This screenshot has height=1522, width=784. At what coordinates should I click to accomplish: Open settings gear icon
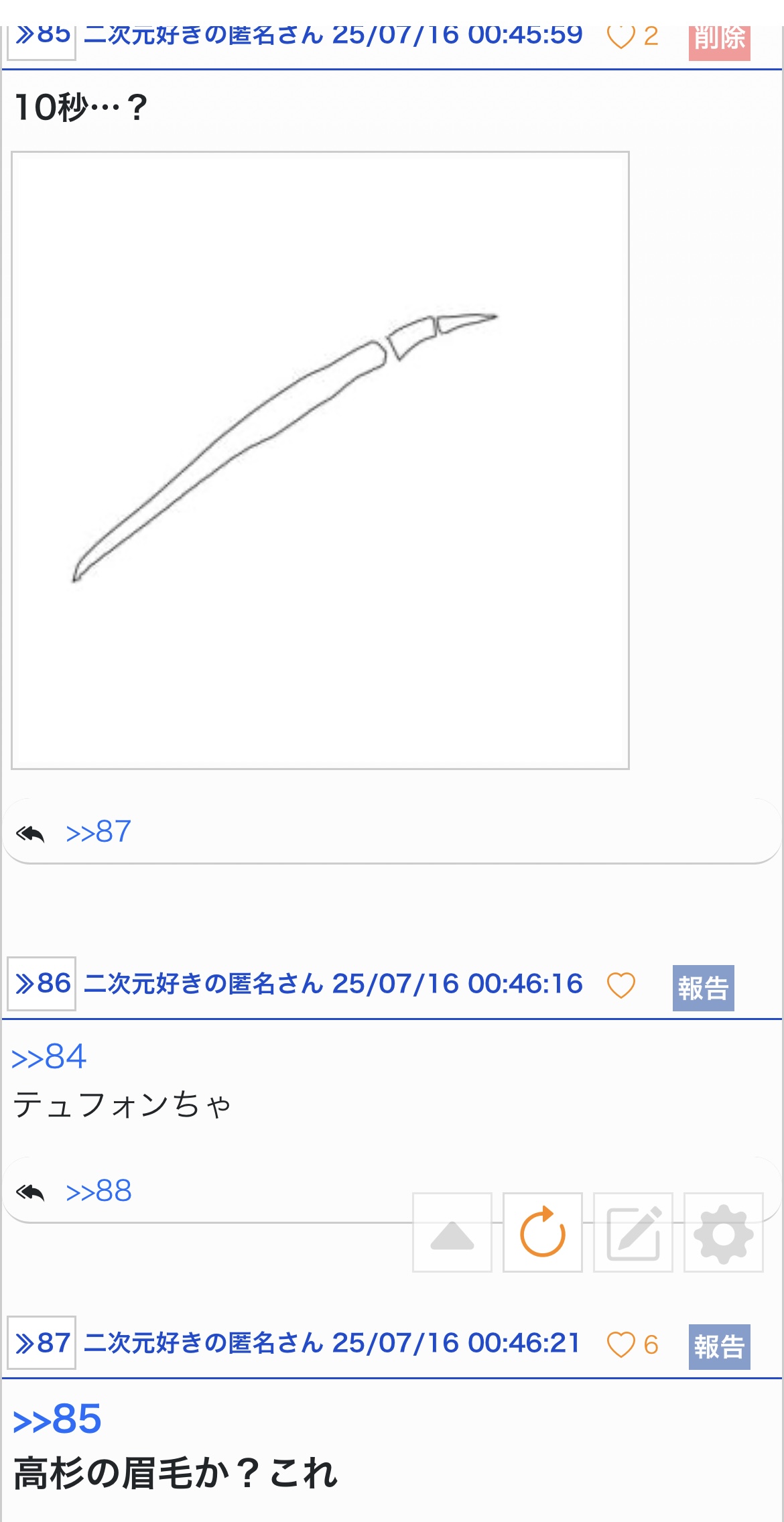724,1232
